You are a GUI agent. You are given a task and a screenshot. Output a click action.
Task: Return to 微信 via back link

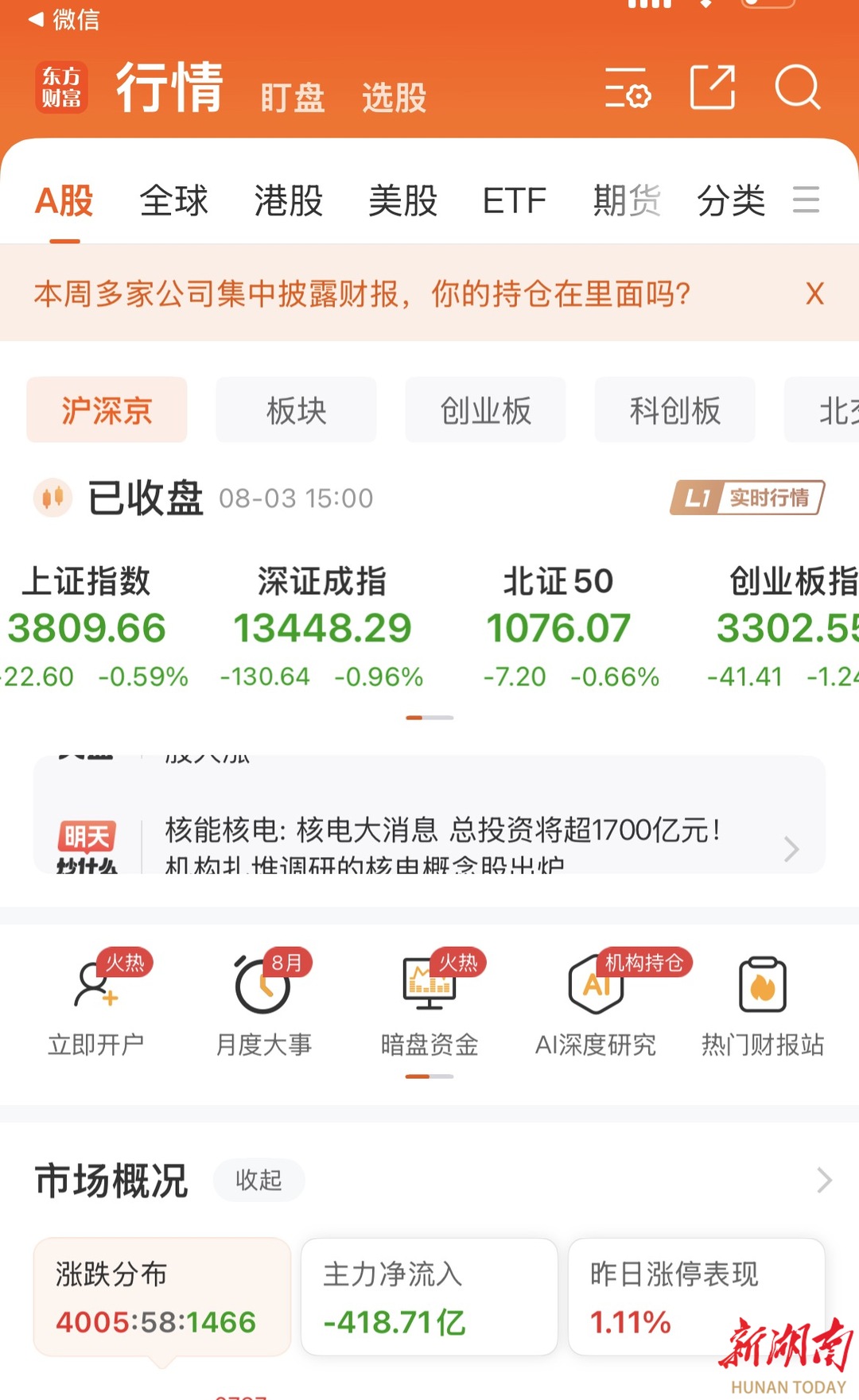(x=64, y=19)
